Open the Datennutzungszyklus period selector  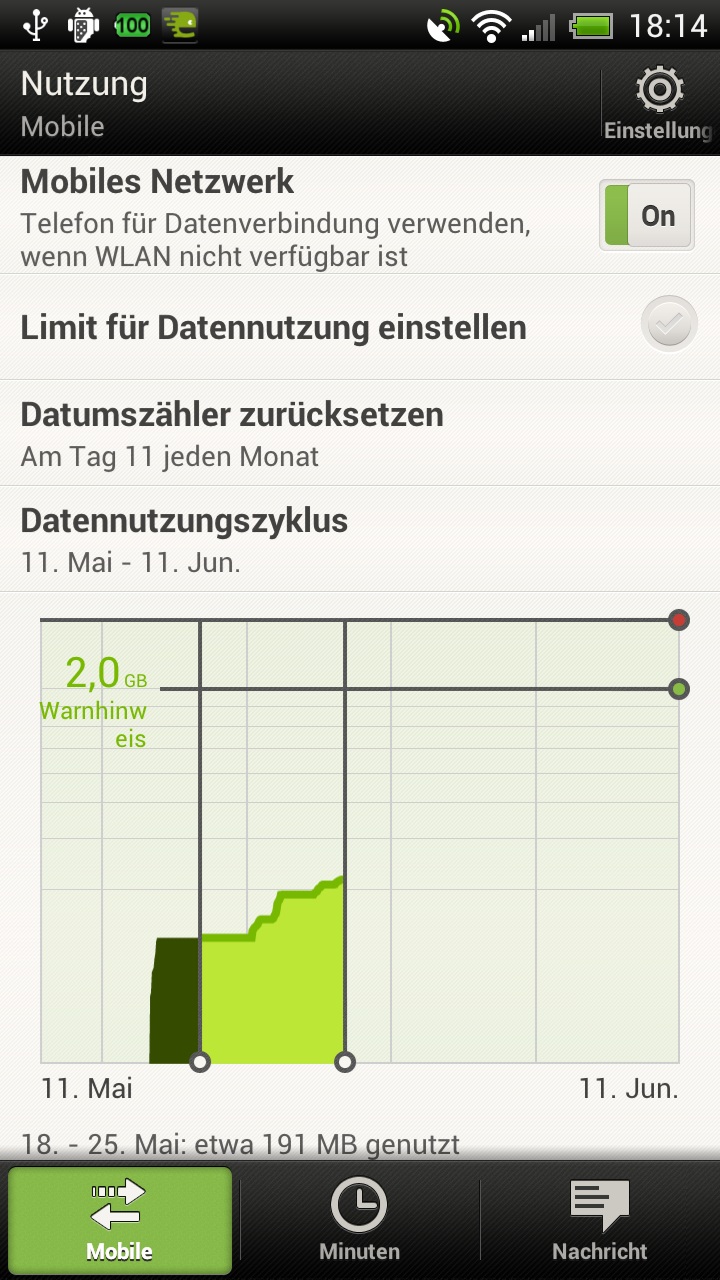[360, 539]
